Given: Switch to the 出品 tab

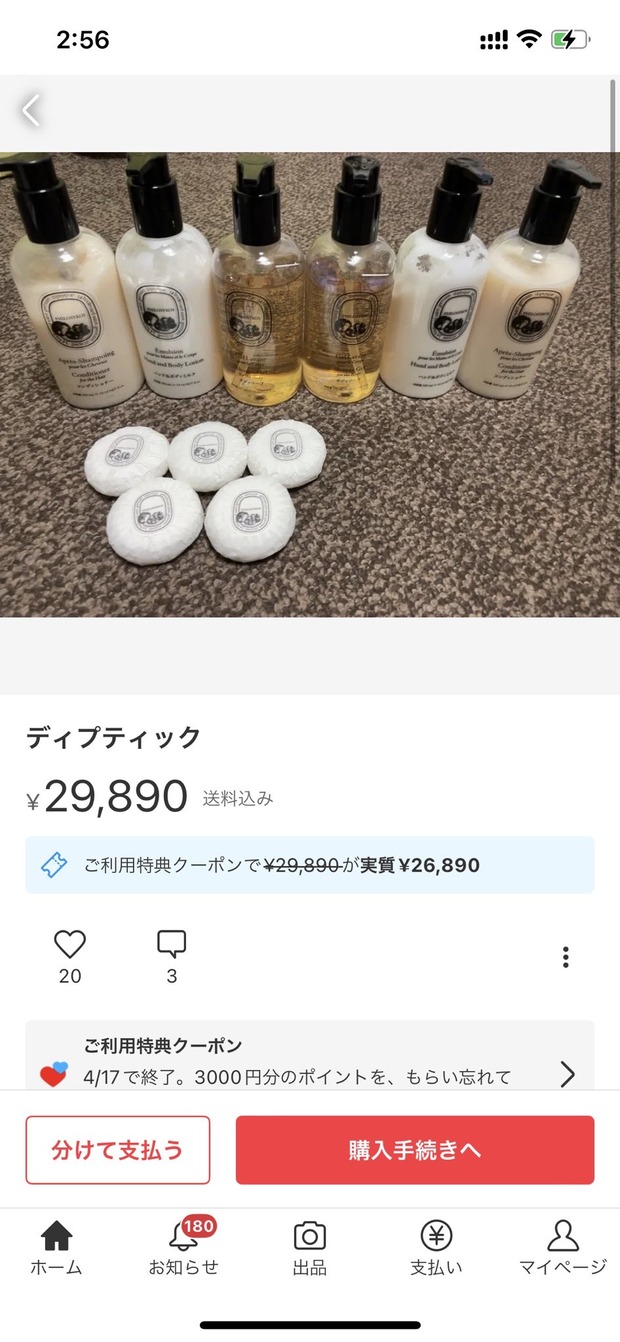Looking at the screenshot, I should (x=309, y=1248).
